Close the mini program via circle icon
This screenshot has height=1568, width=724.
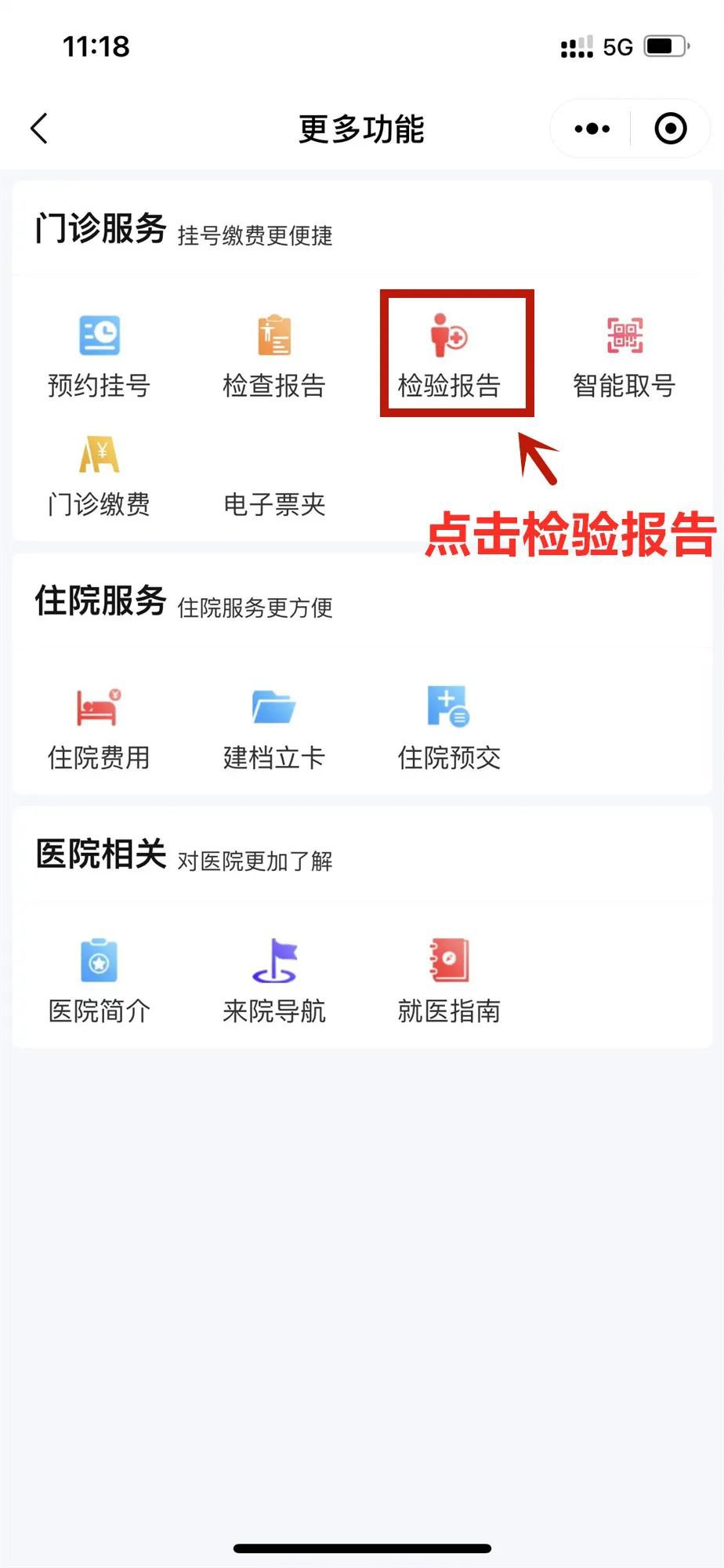(x=671, y=129)
